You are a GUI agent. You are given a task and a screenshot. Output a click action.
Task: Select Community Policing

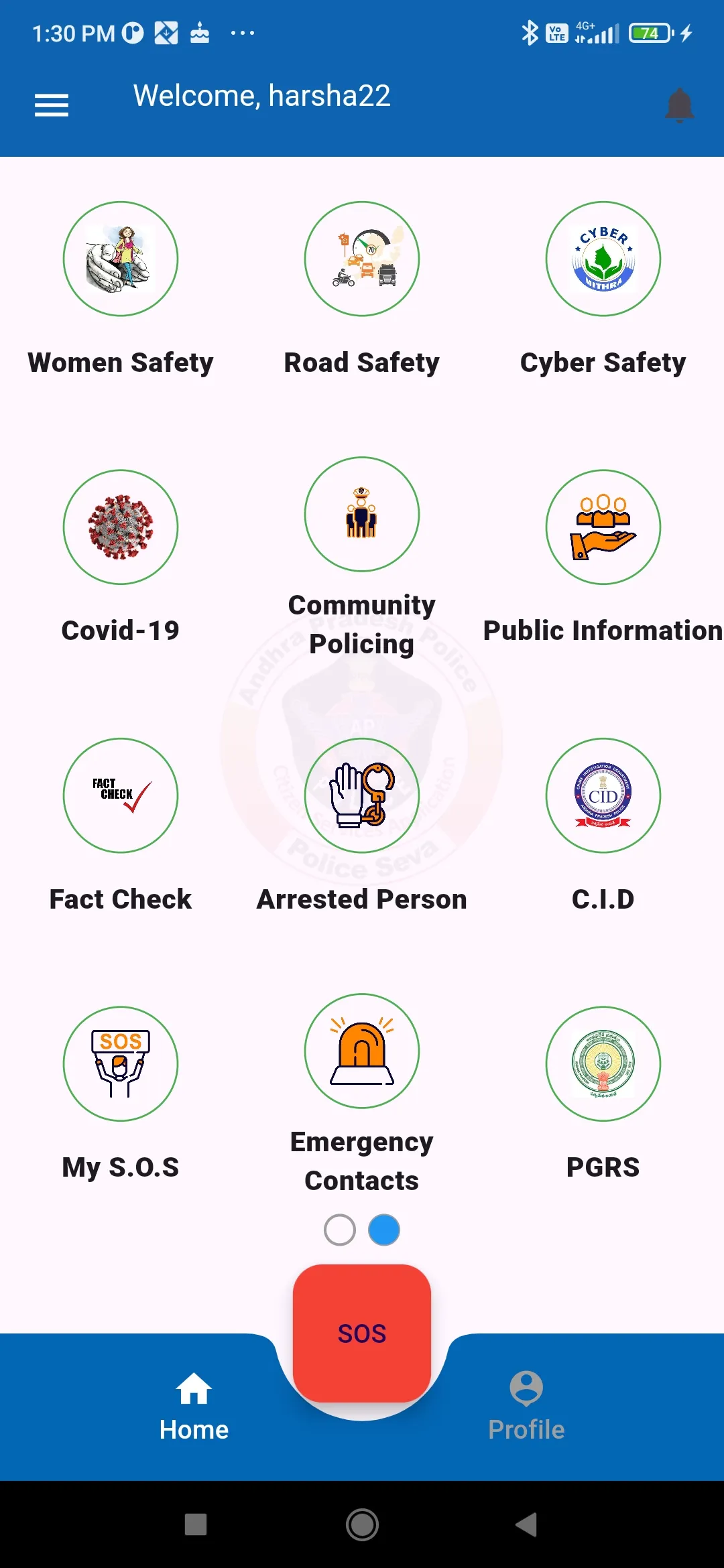tap(362, 515)
